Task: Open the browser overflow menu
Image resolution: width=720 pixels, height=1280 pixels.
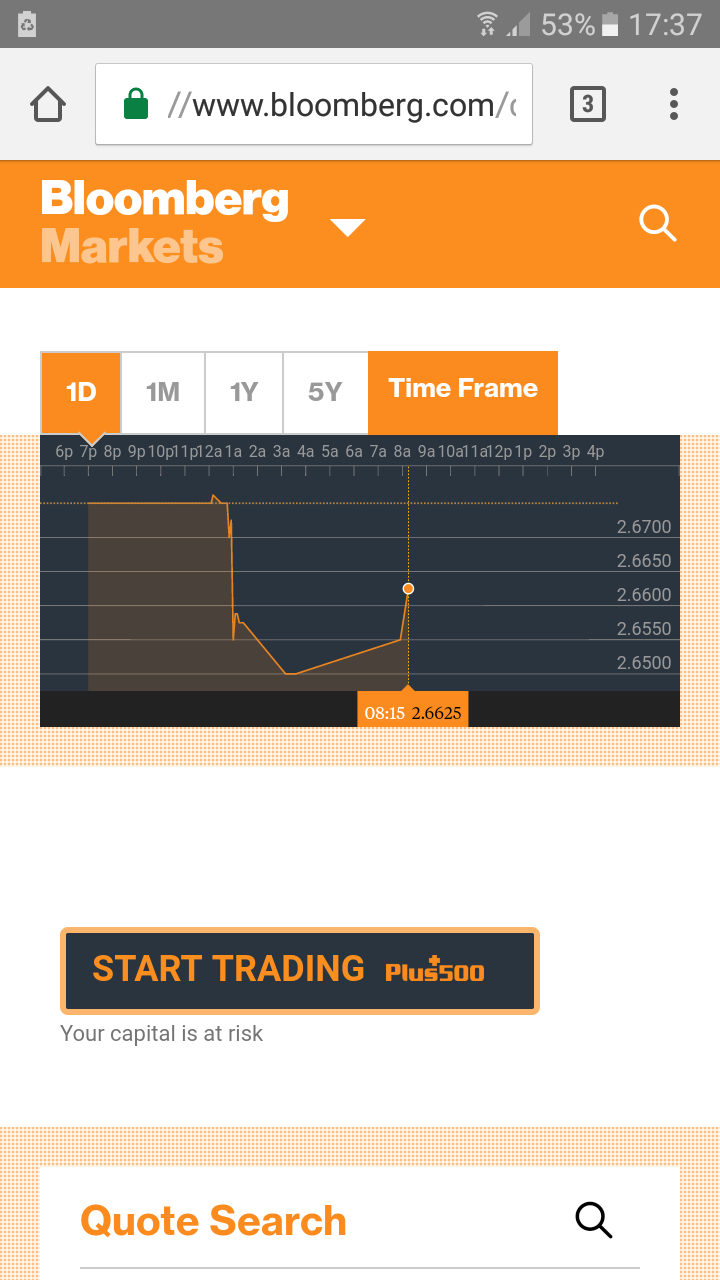Action: (674, 104)
